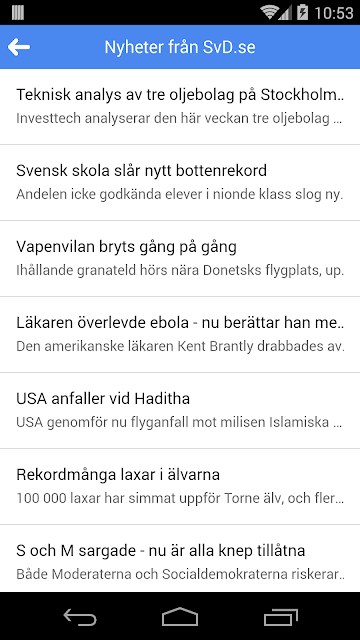
Task: Open the article about three oil companies
Action: (x=180, y=107)
